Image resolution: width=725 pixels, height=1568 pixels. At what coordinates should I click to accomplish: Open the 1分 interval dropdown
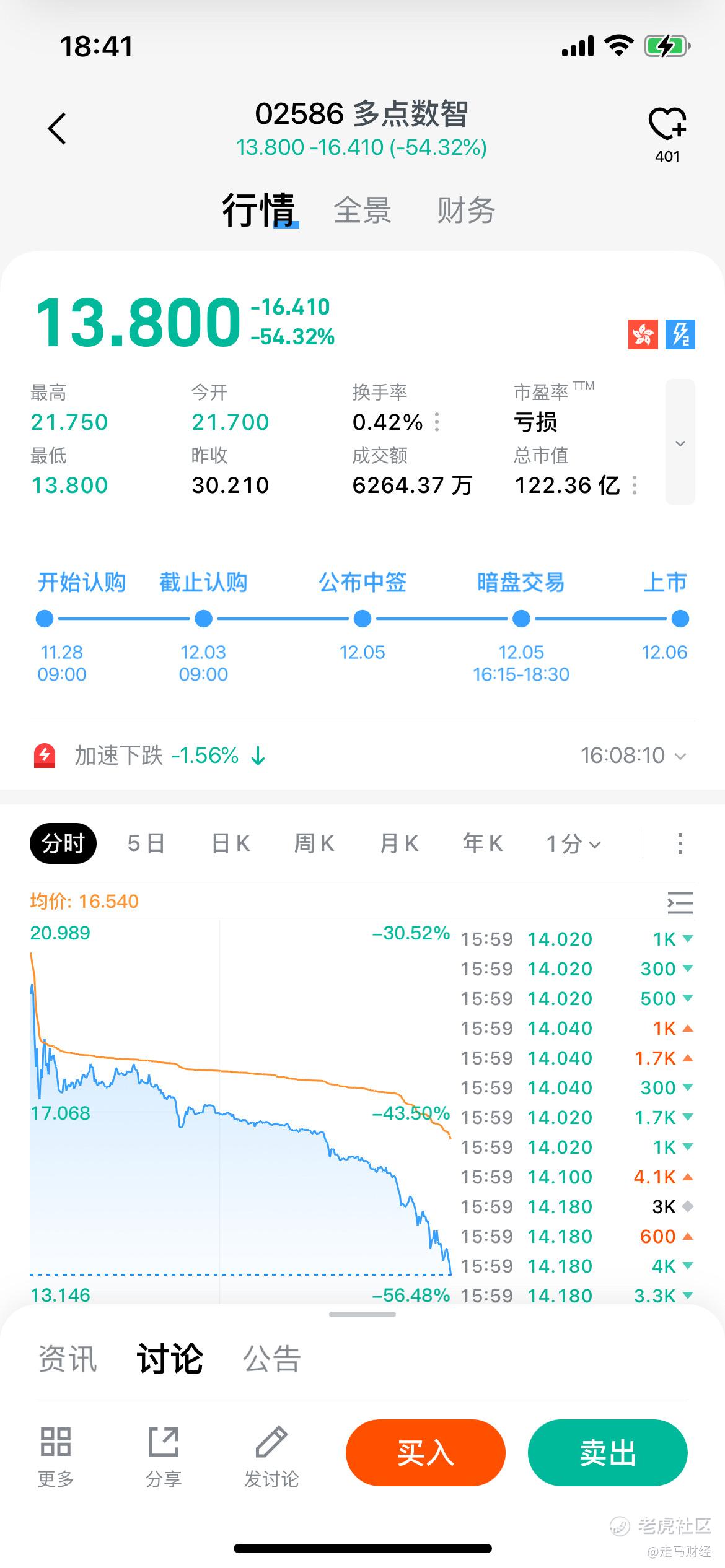tap(573, 843)
